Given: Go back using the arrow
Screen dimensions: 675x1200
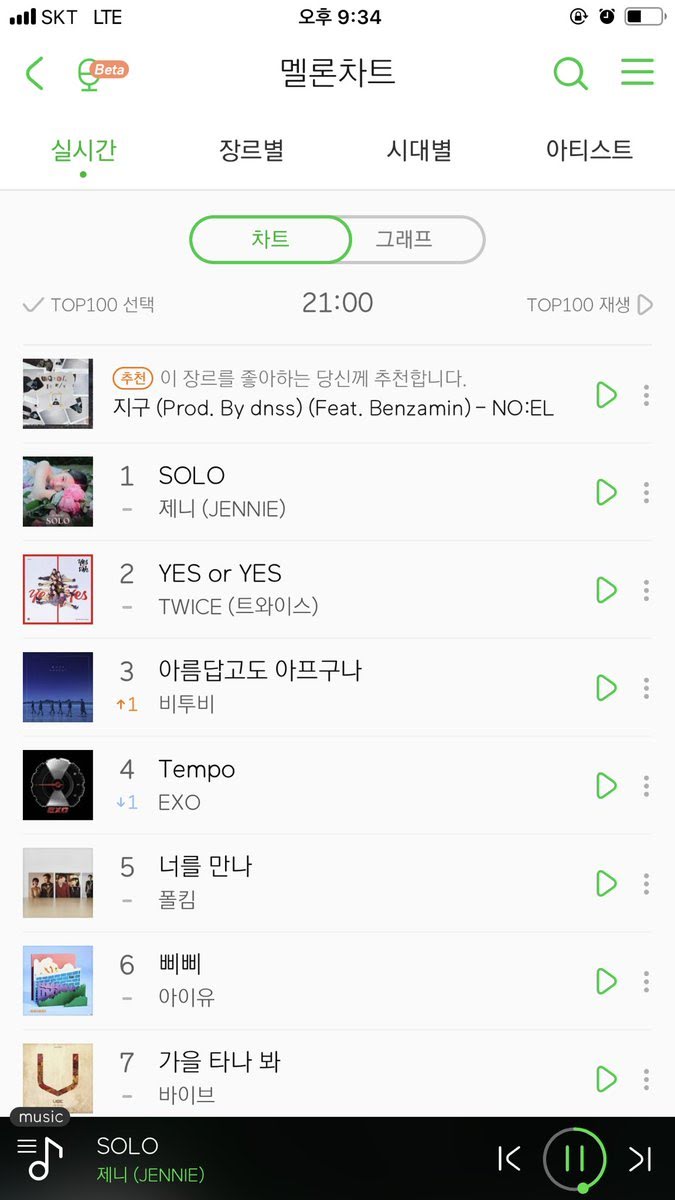Looking at the screenshot, I should [36, 74].
